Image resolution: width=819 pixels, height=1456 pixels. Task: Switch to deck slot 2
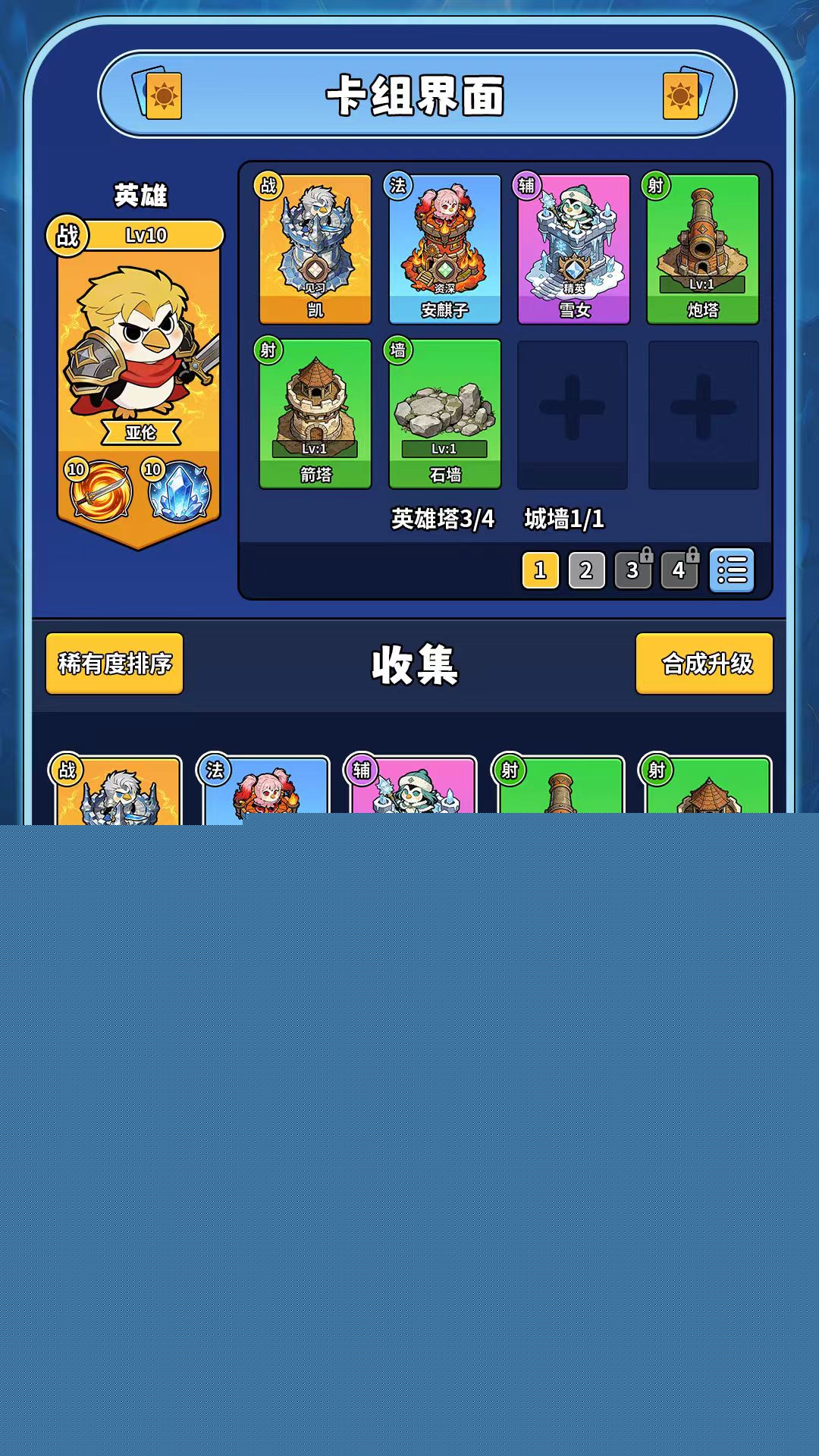(586, 570)
